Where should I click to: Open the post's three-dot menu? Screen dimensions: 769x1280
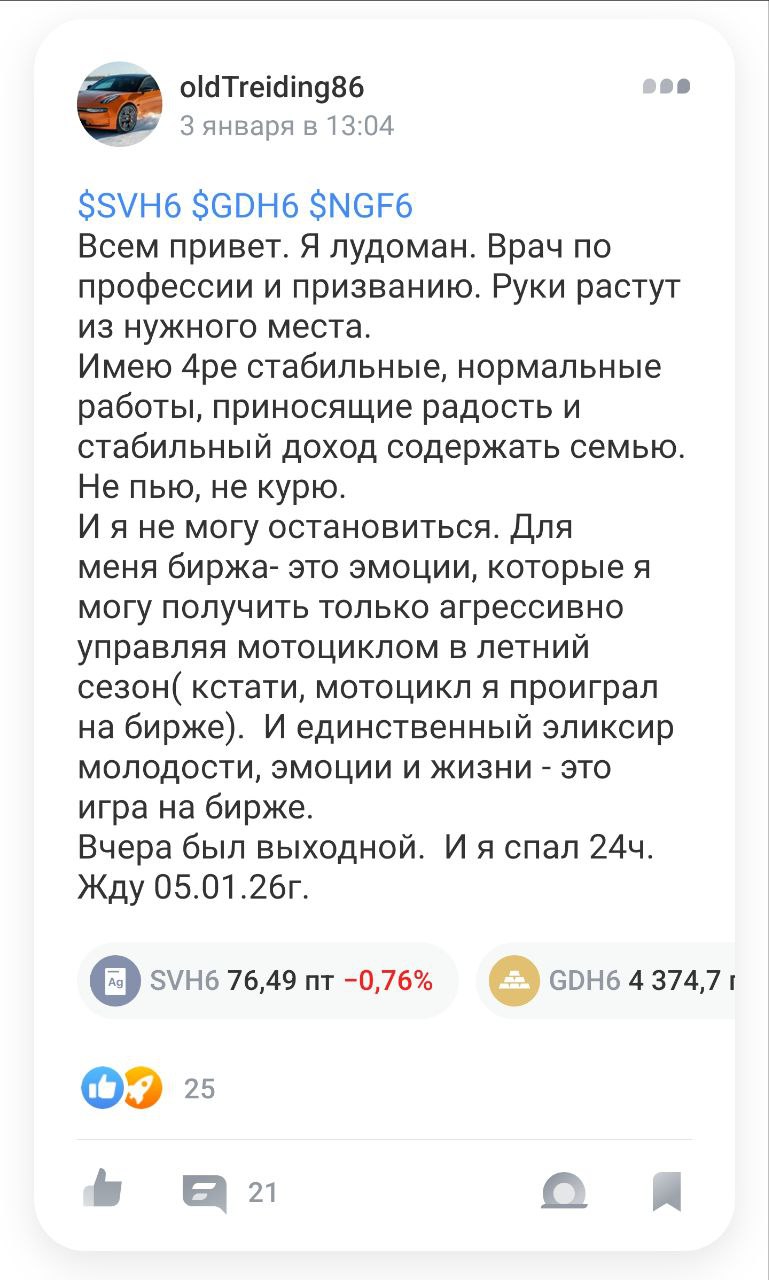point(666,87)
